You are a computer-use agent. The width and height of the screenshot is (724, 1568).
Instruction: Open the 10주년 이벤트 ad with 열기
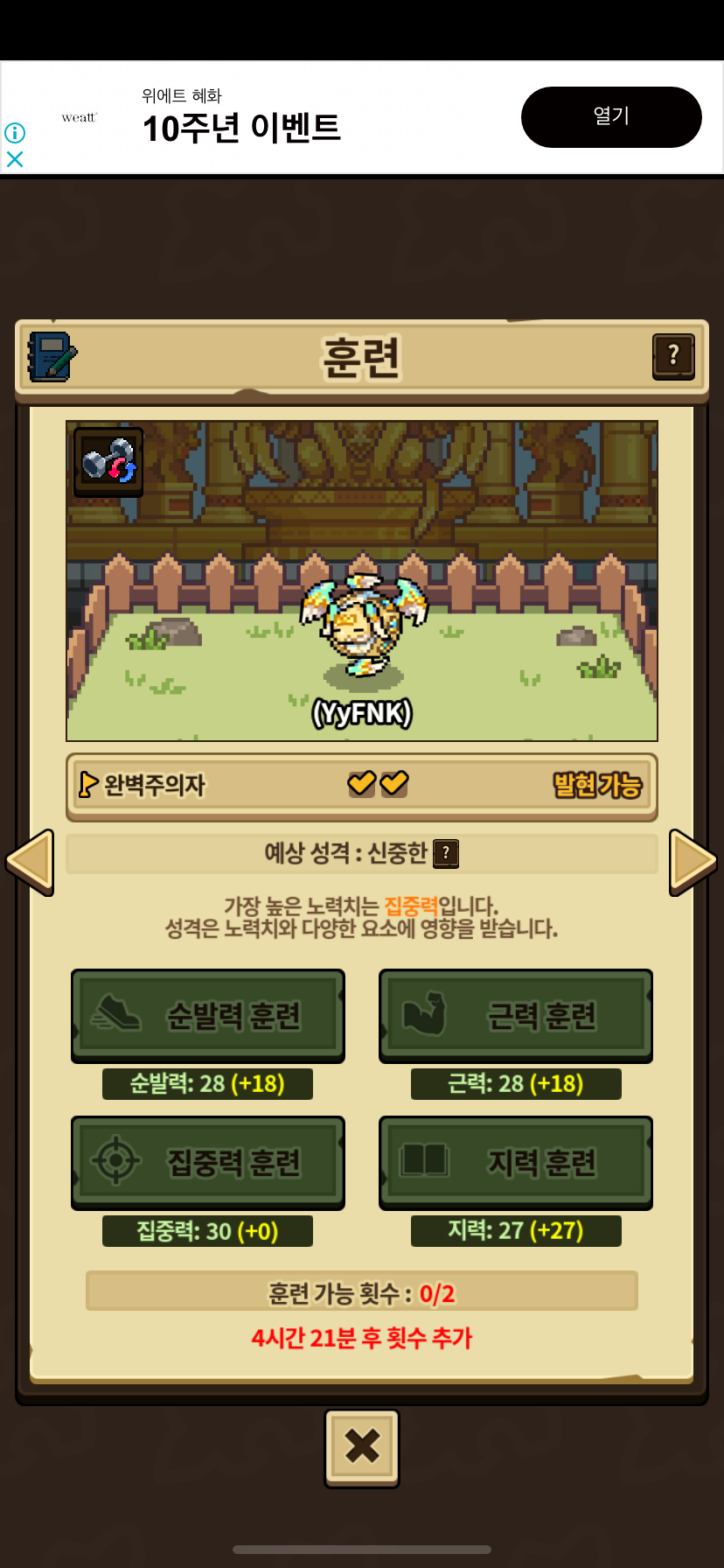coord(611,116)
